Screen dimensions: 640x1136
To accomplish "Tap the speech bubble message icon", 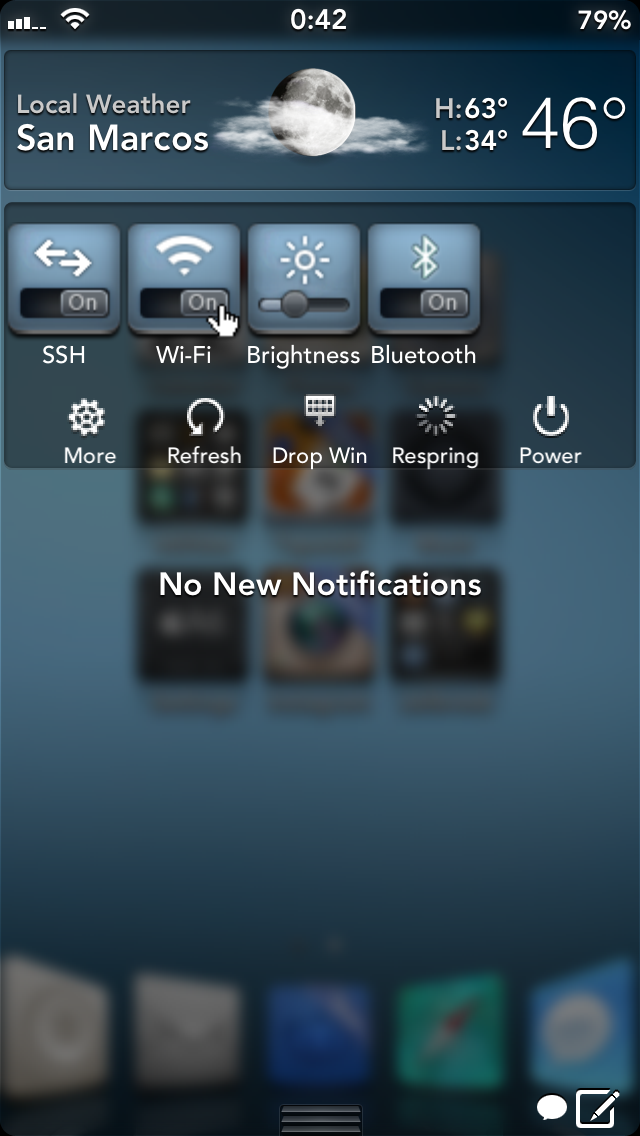I will pyautogui.click(x=551, y=1107).
